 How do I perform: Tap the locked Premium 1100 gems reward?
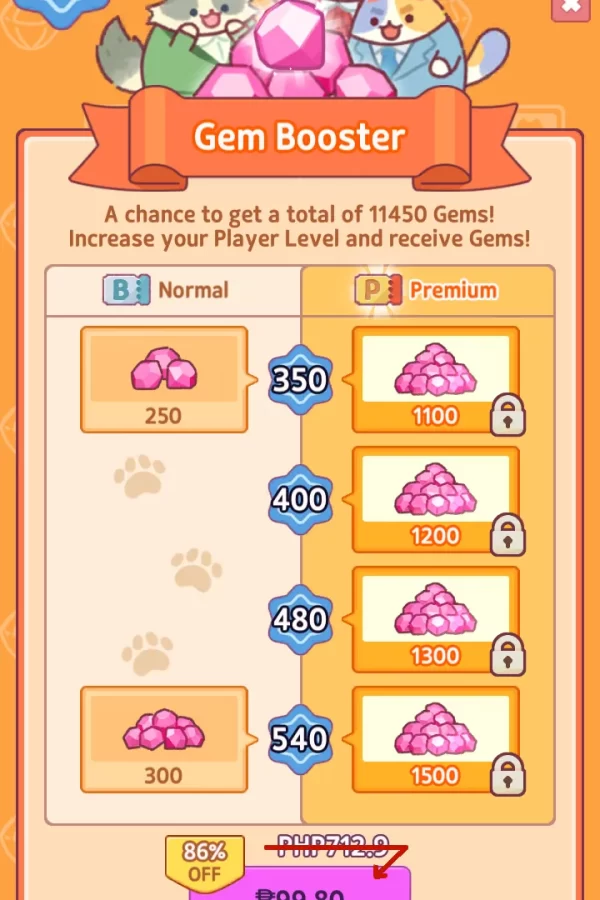(435, 379)
